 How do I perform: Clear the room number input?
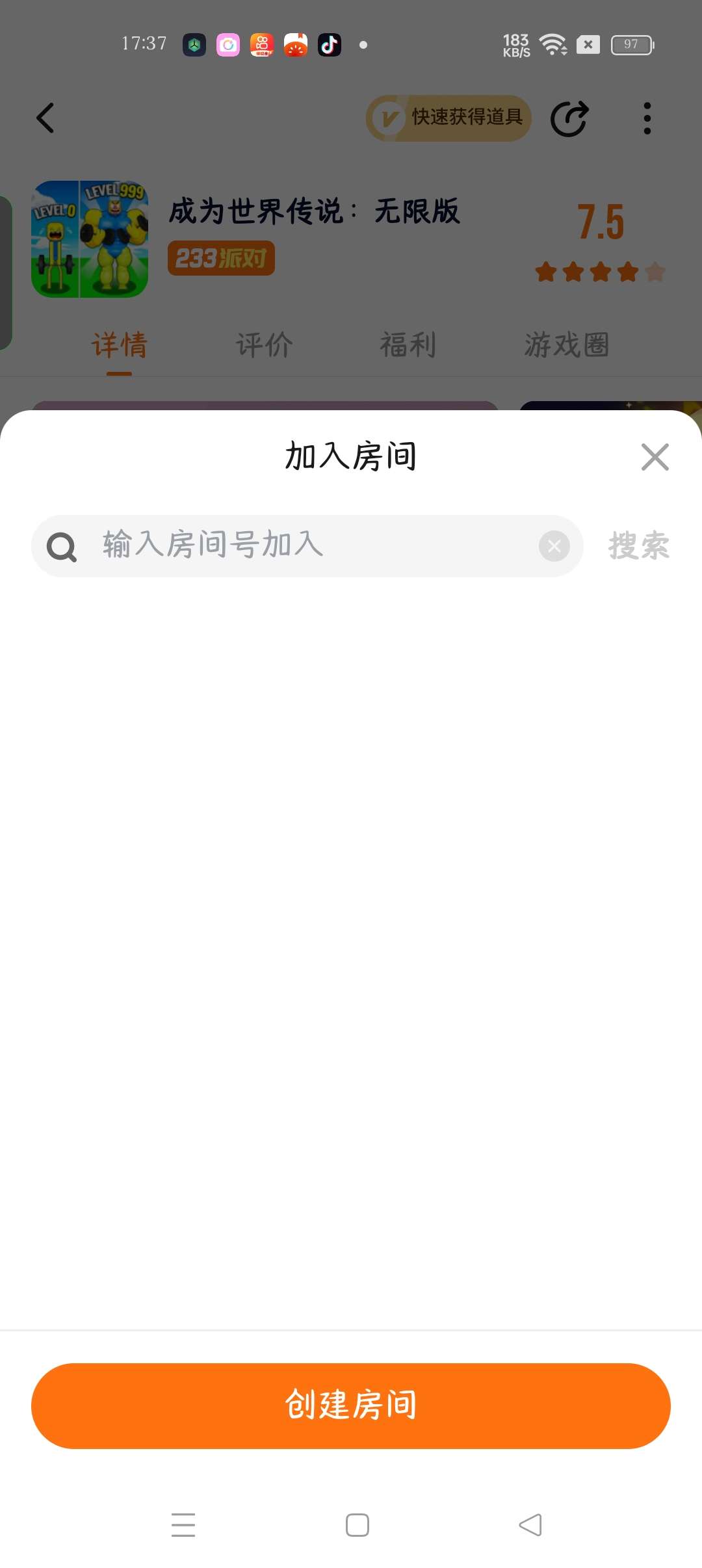[x=554, y=546]
